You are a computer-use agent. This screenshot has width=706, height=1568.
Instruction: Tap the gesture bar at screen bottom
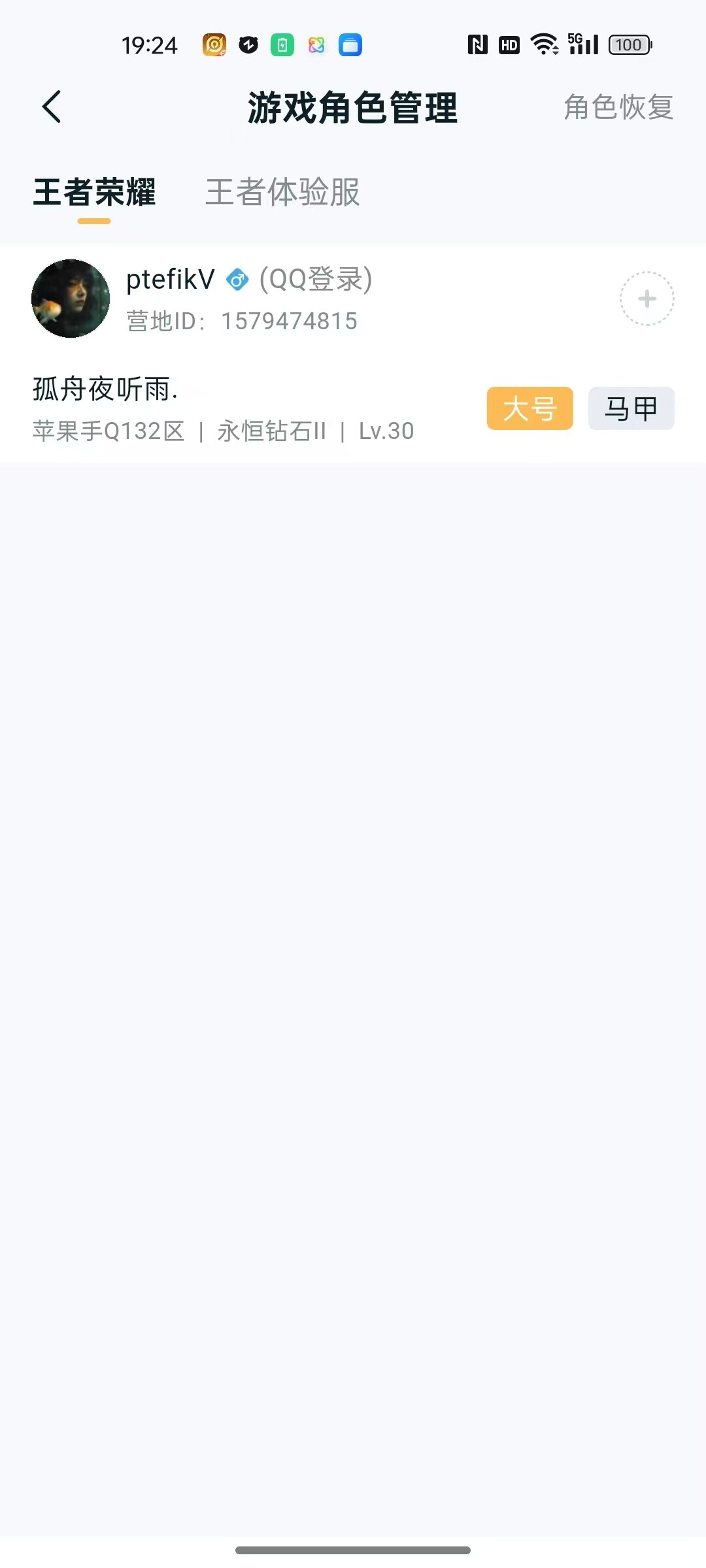(353, 1550)
